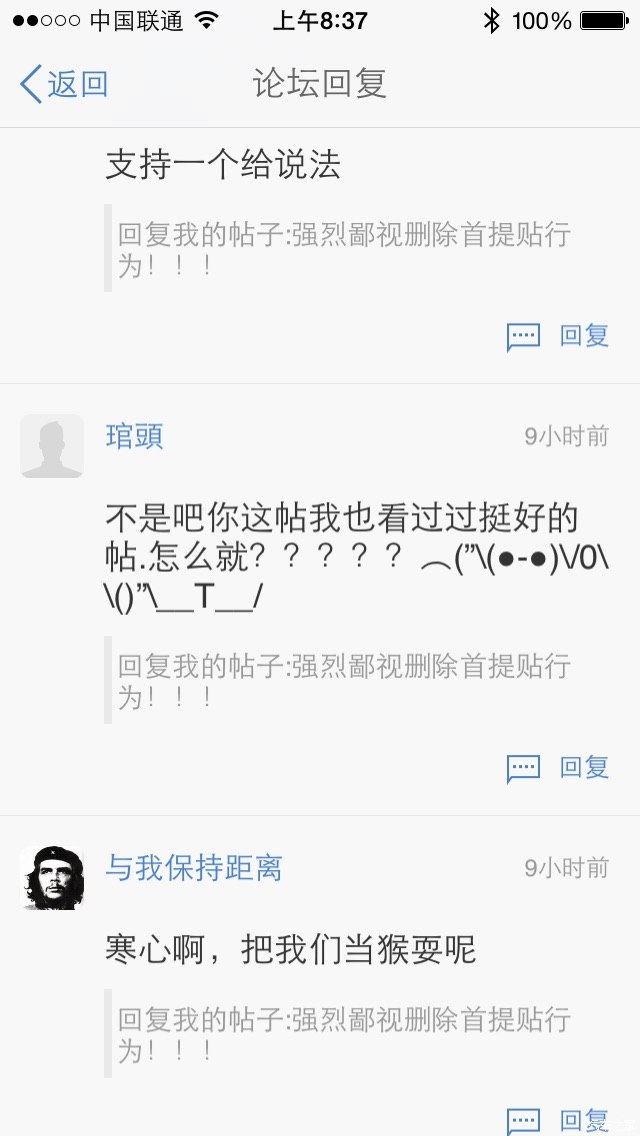Open quoted post under 寒心啊 comment

coord(344,1034)
